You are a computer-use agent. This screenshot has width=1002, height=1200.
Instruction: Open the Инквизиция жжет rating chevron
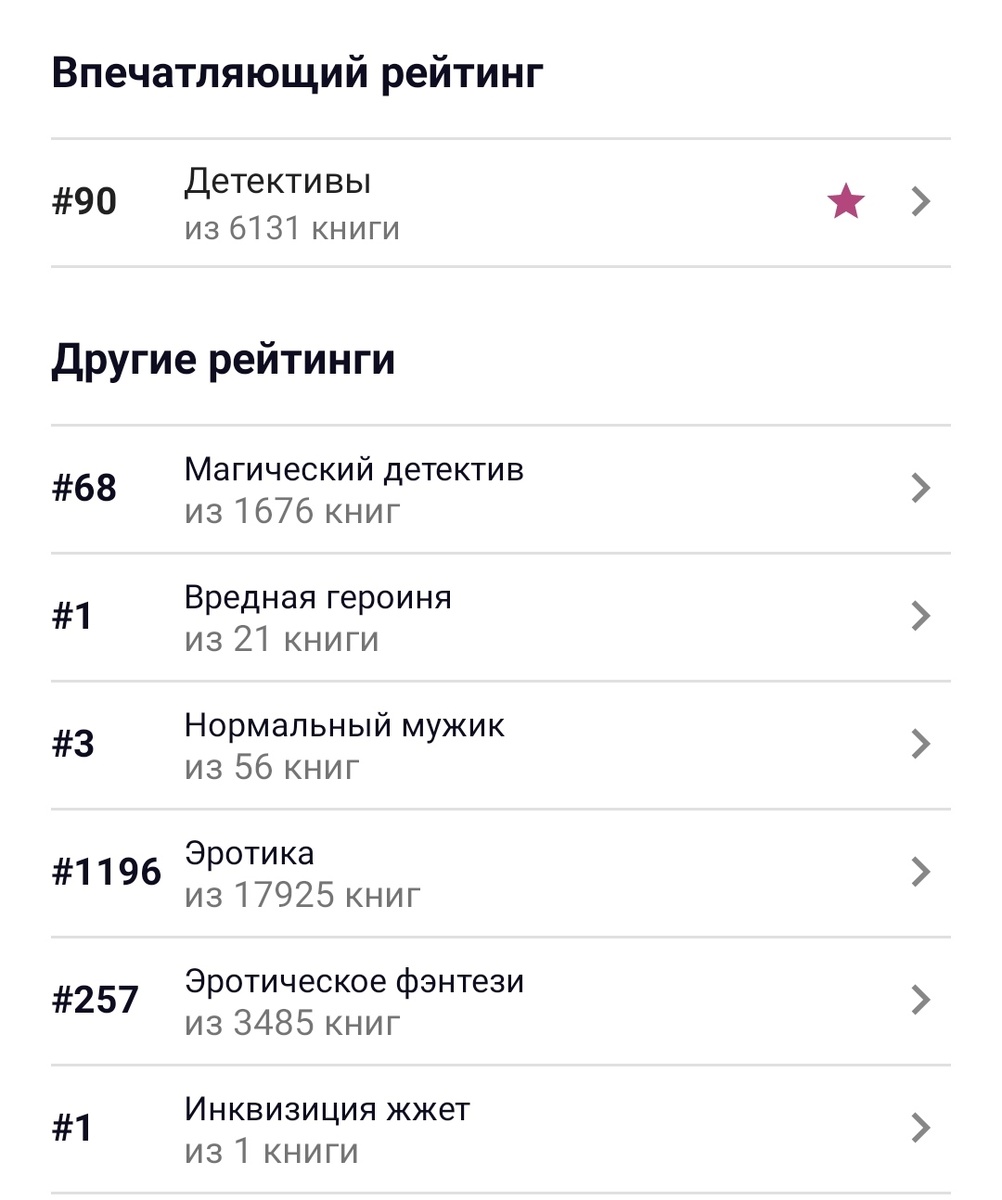[921, 1126]
